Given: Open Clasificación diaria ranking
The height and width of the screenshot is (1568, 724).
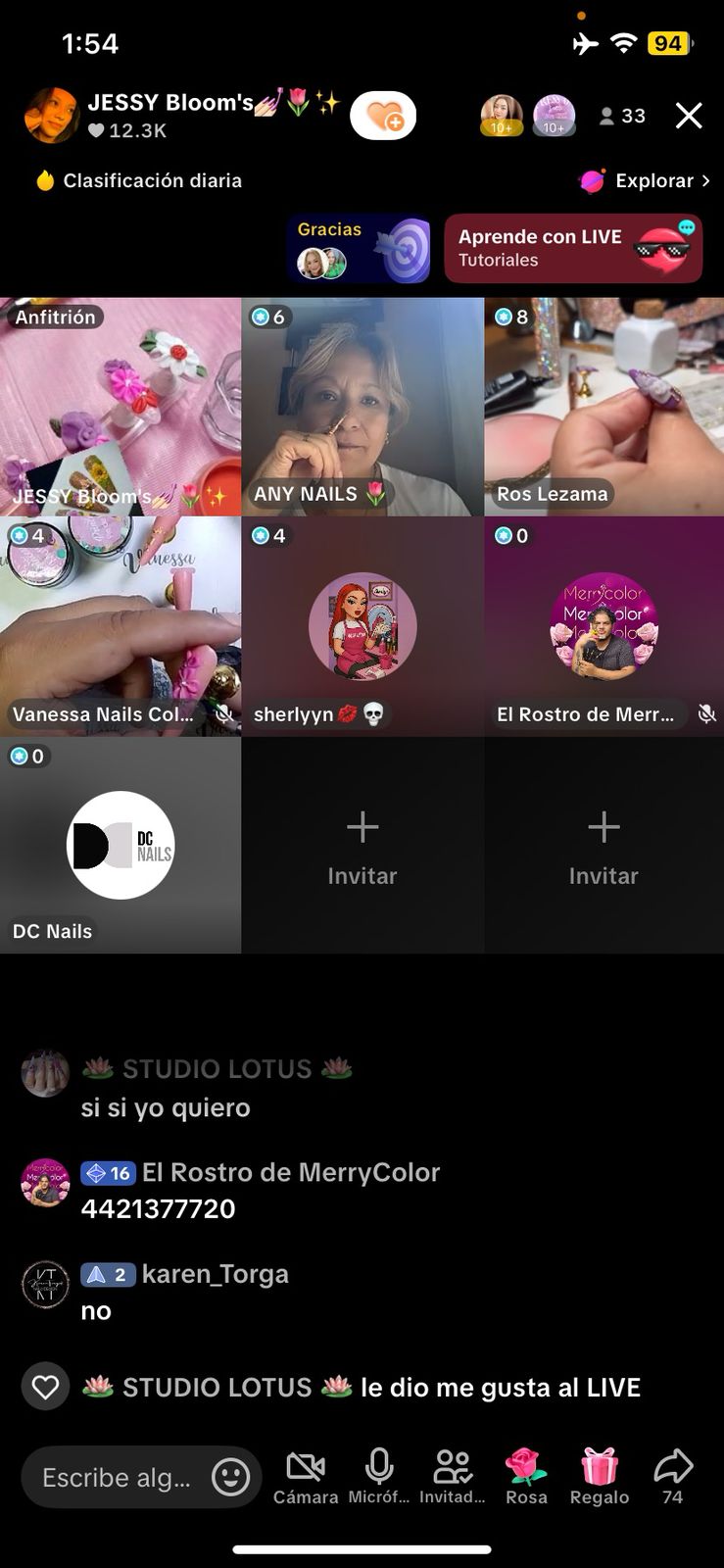Looking at the screenshot, I should point(139,180).
